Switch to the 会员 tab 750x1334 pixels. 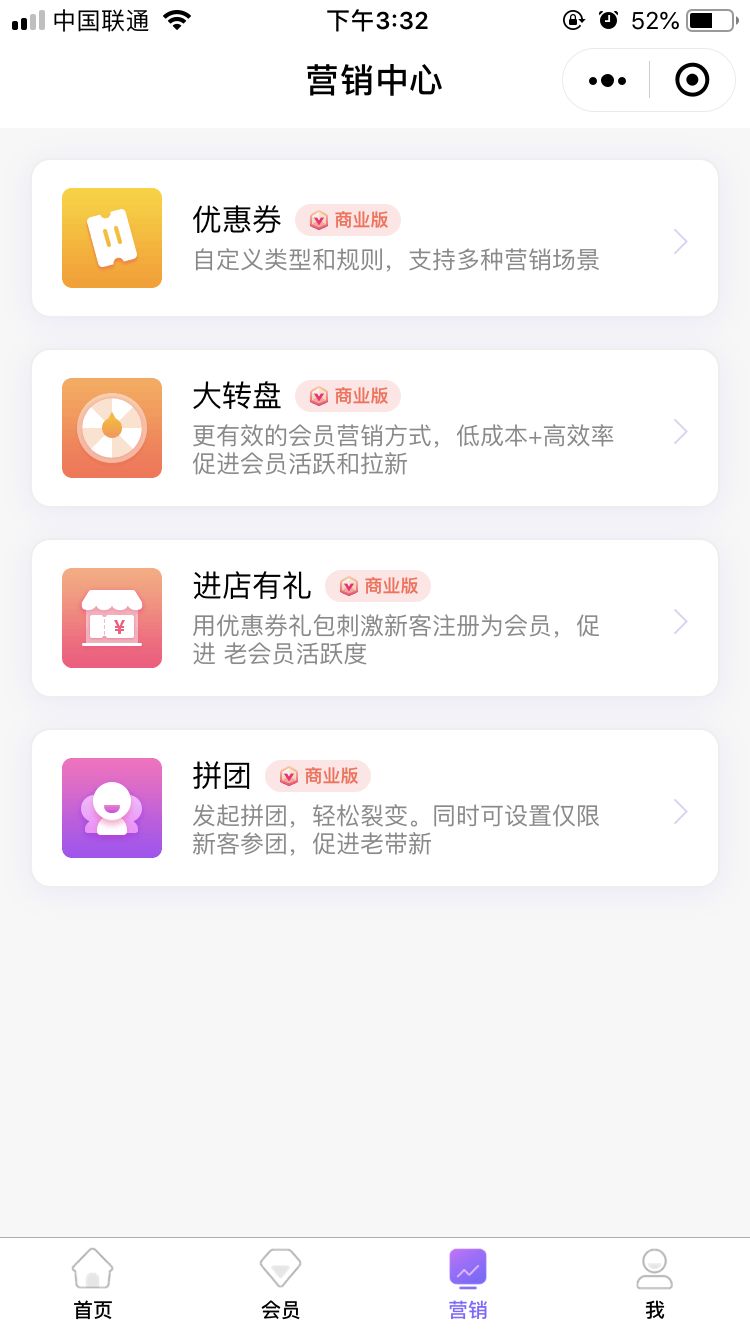[280, 1285]
